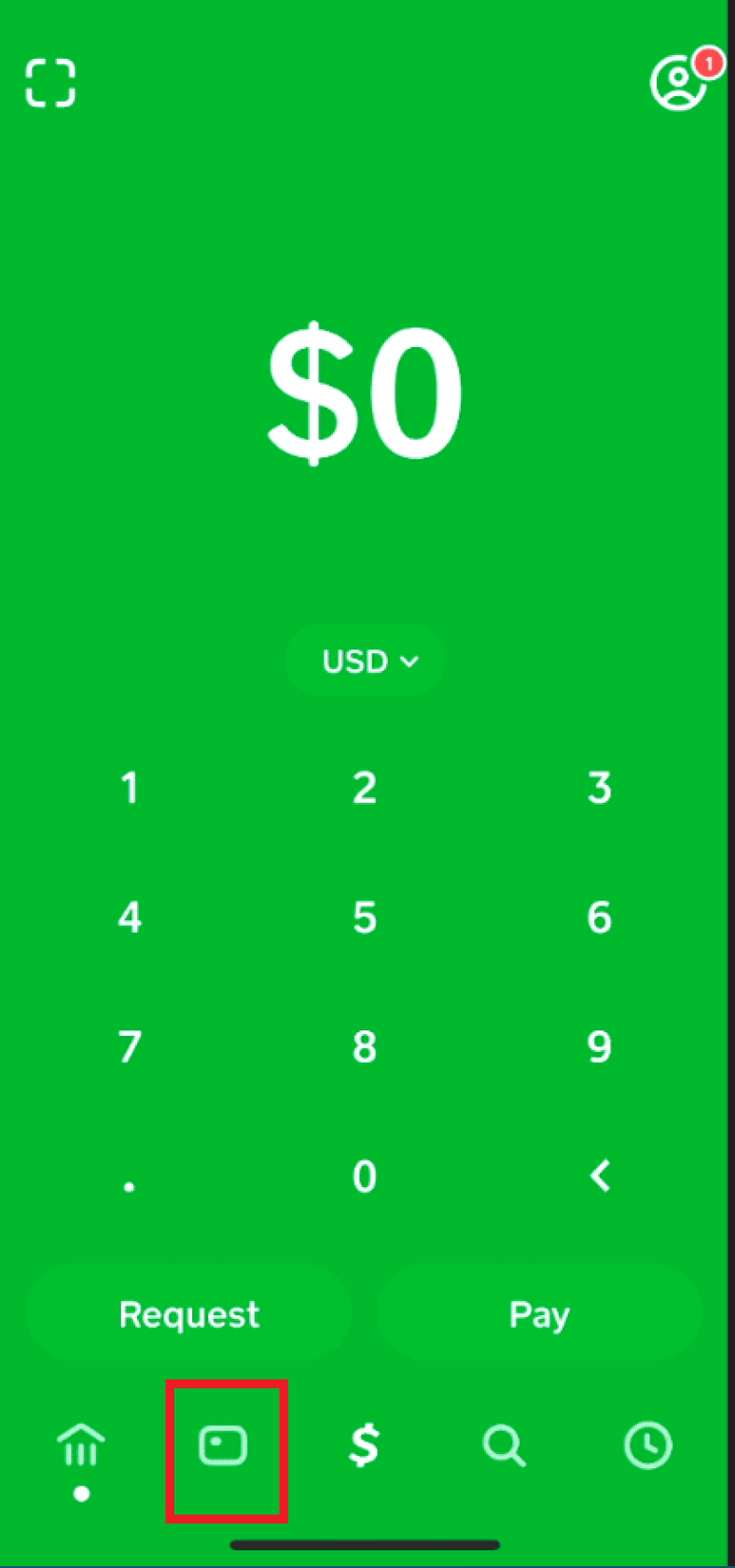The height and width of the screenshot is (1568, 735).
Task: Tap the Request button
Action: point(189,1314)
